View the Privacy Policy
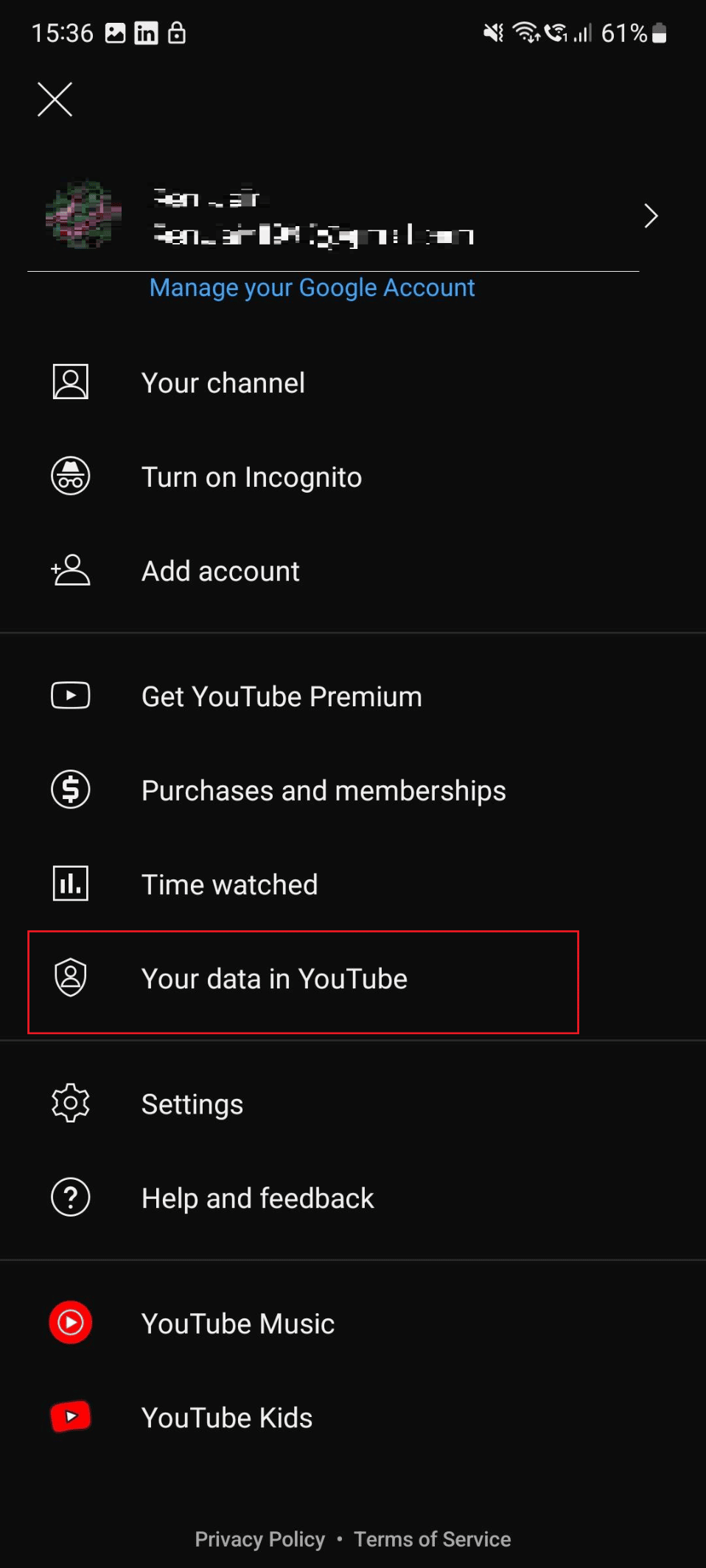 [x=259, y=1538]
